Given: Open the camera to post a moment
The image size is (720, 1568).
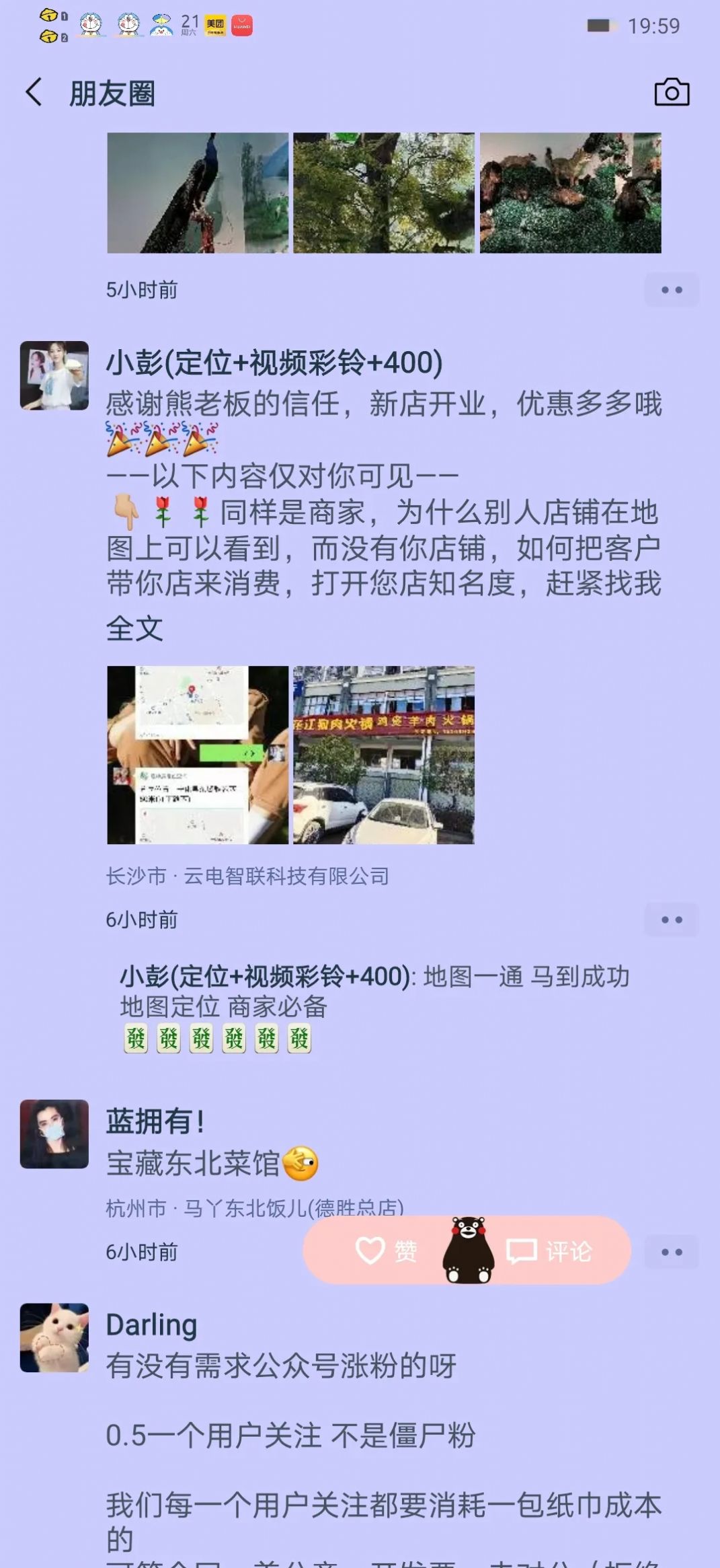Looking at the screenshot, I should point(672,92).
